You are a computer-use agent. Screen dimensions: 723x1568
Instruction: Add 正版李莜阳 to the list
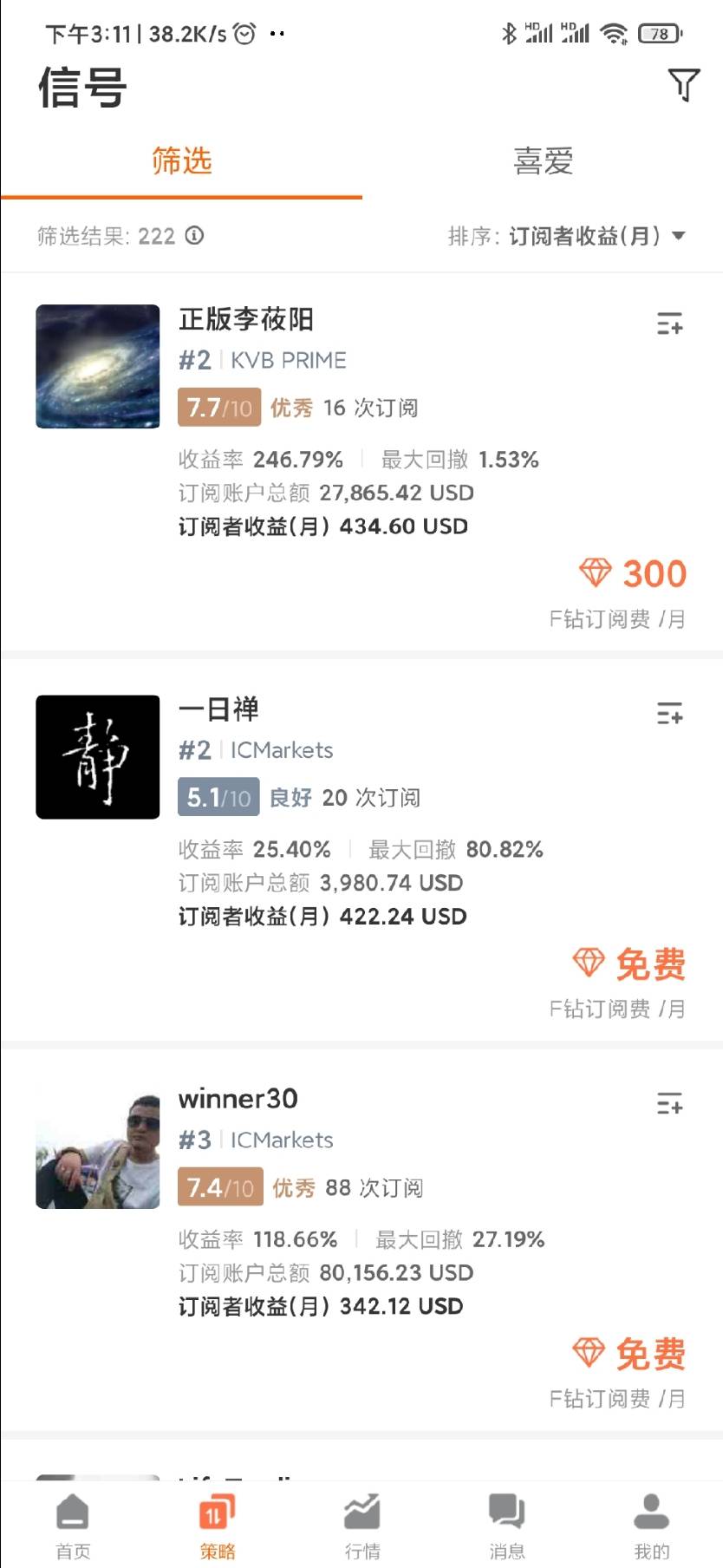pos(670,323)
